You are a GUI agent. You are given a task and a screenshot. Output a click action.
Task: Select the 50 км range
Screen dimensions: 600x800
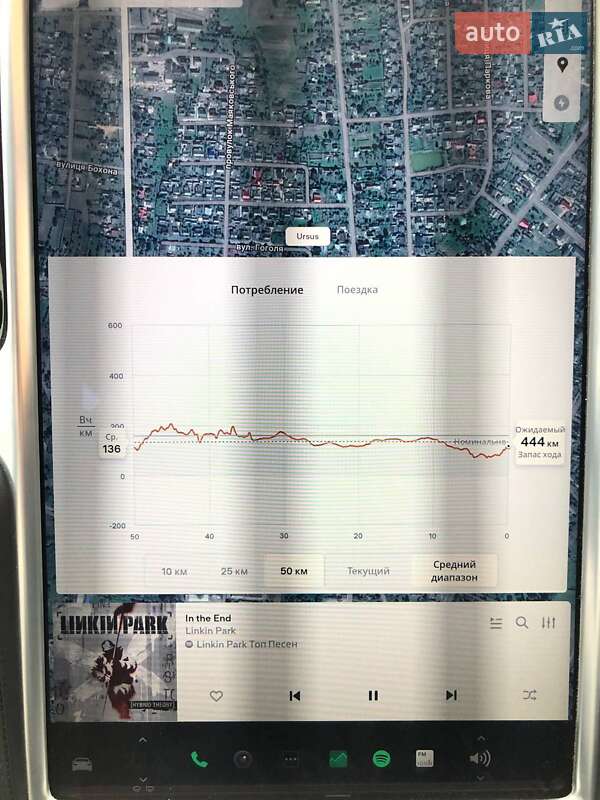[293, 571]
